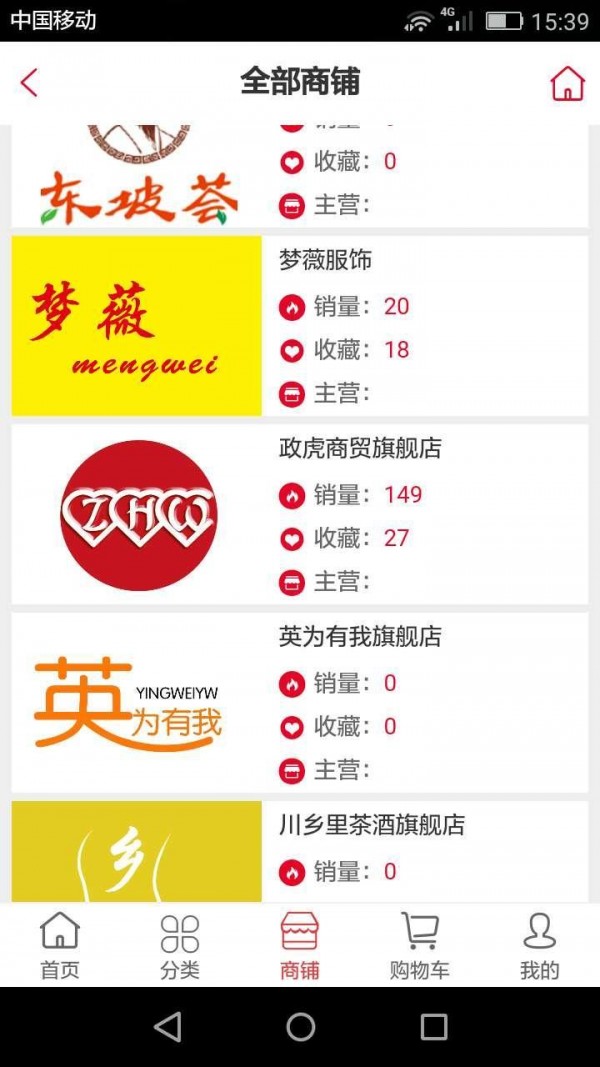600x1067 pixels.
Task: Open the 川乡里茶酒旗舰店 shop
Action: pyautogui.click(x=300, y=850)
